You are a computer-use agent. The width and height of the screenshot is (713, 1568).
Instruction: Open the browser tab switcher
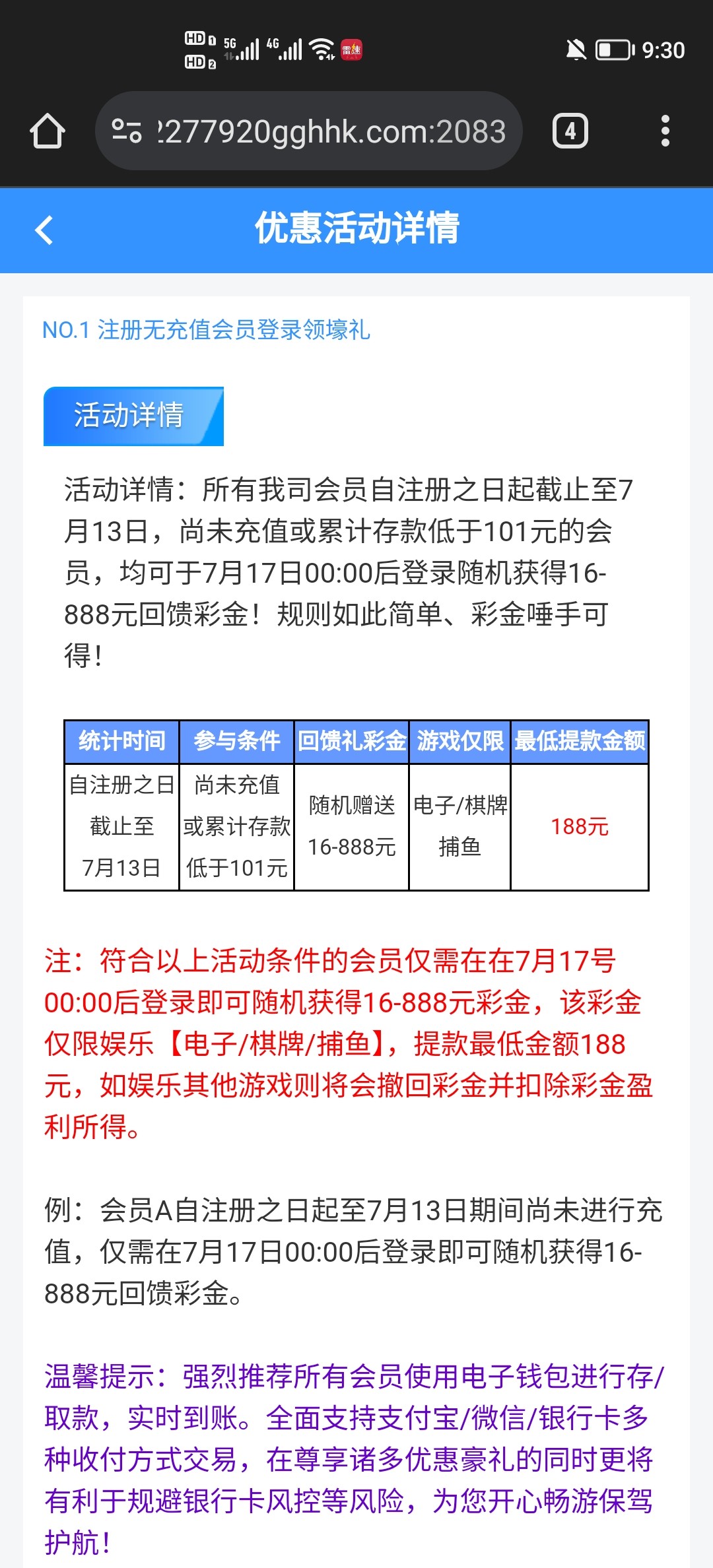point(570,131)
